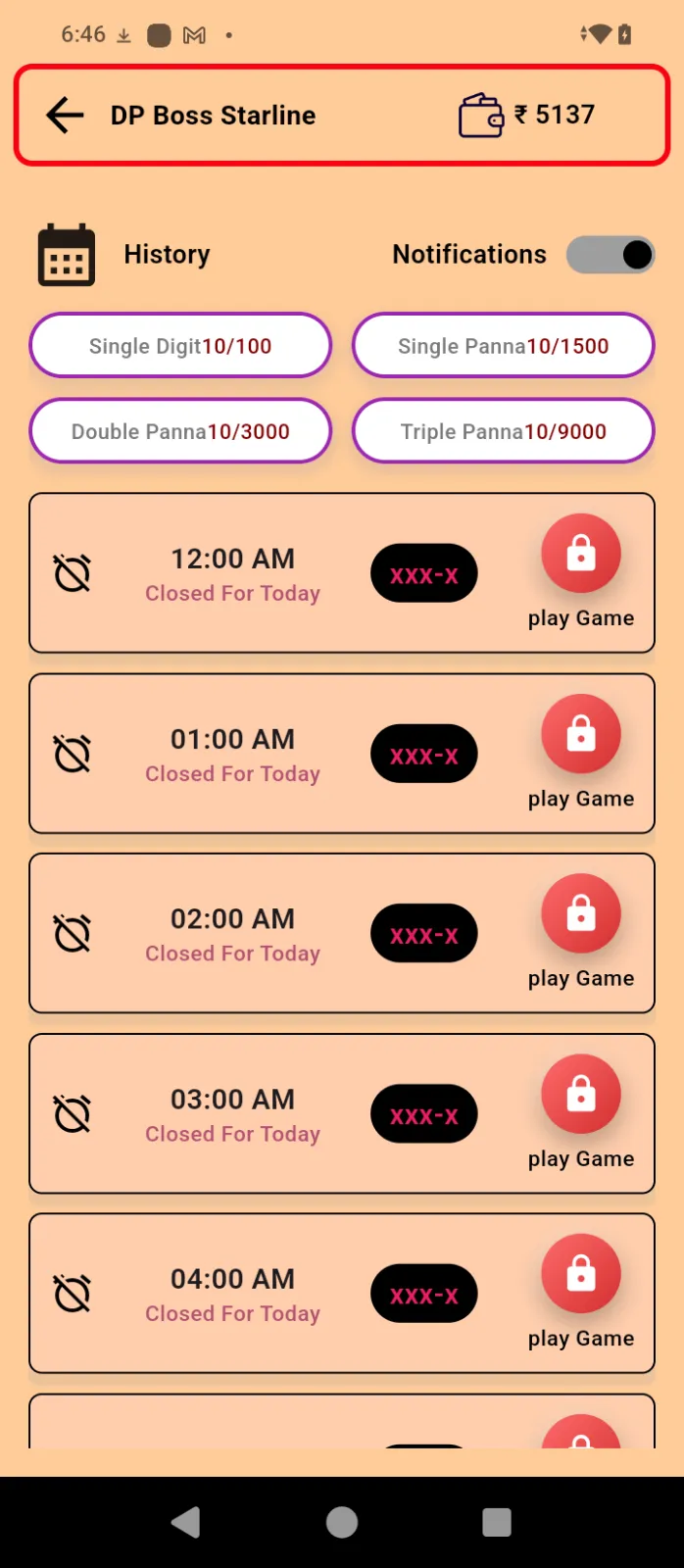
Task: Select Single Panna 10/1500 chip
Action: pos(503,346)
